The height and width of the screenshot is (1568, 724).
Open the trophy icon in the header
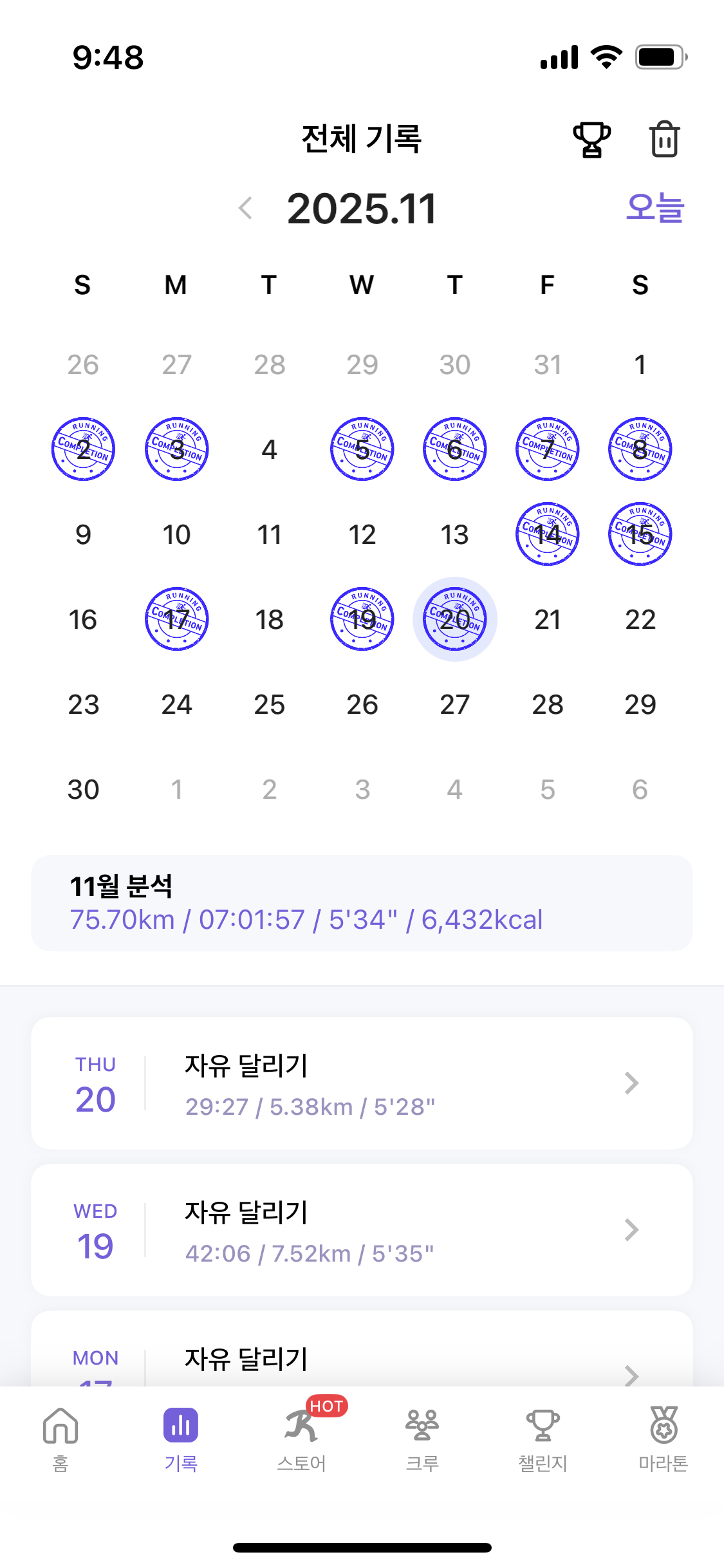pos(591,139)
